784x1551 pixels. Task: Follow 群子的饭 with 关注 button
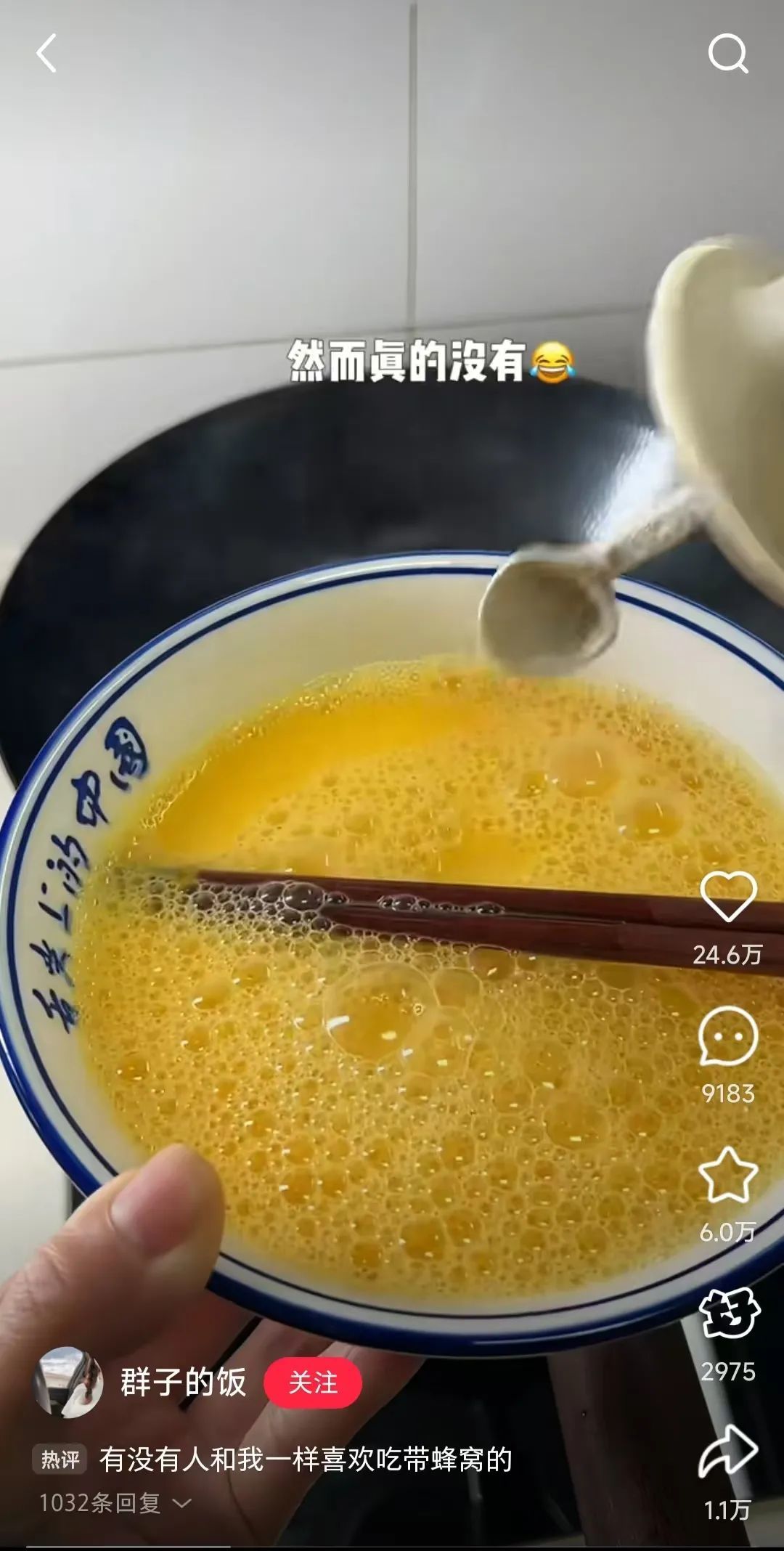pos(313,1383)
